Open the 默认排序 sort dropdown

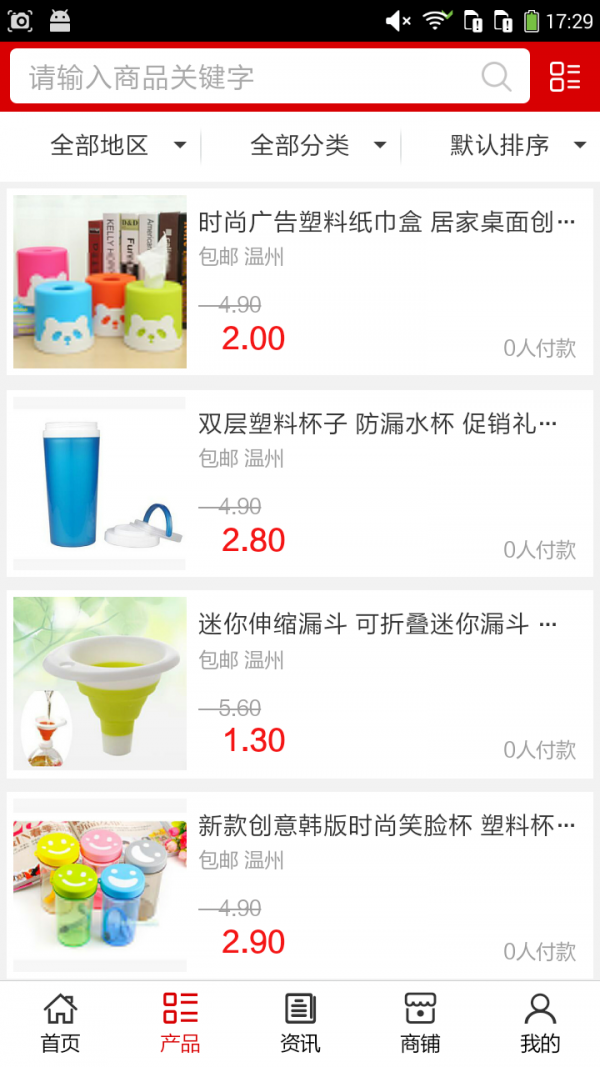click(517, 145)
